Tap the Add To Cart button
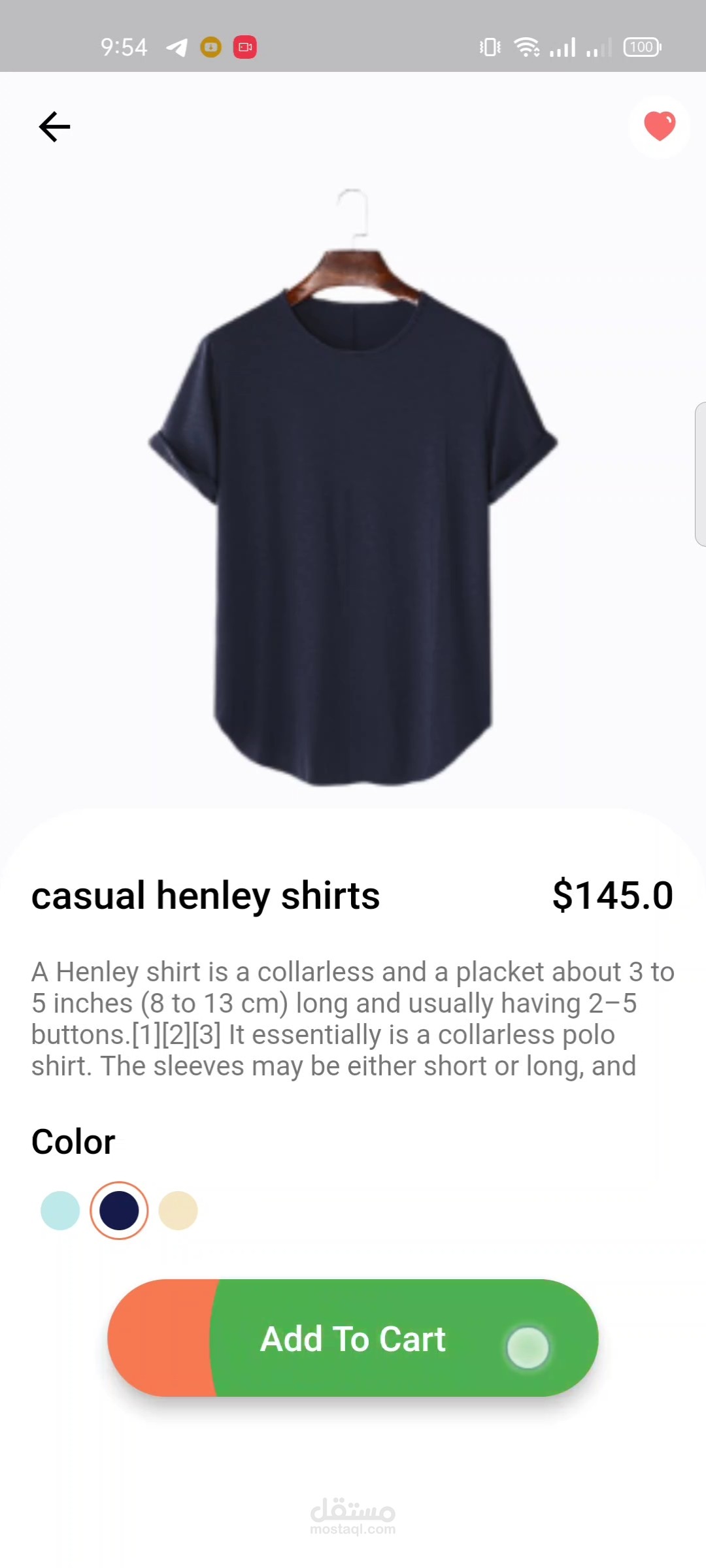The height and width of the screenshot is (1568, 706). 353,1338
